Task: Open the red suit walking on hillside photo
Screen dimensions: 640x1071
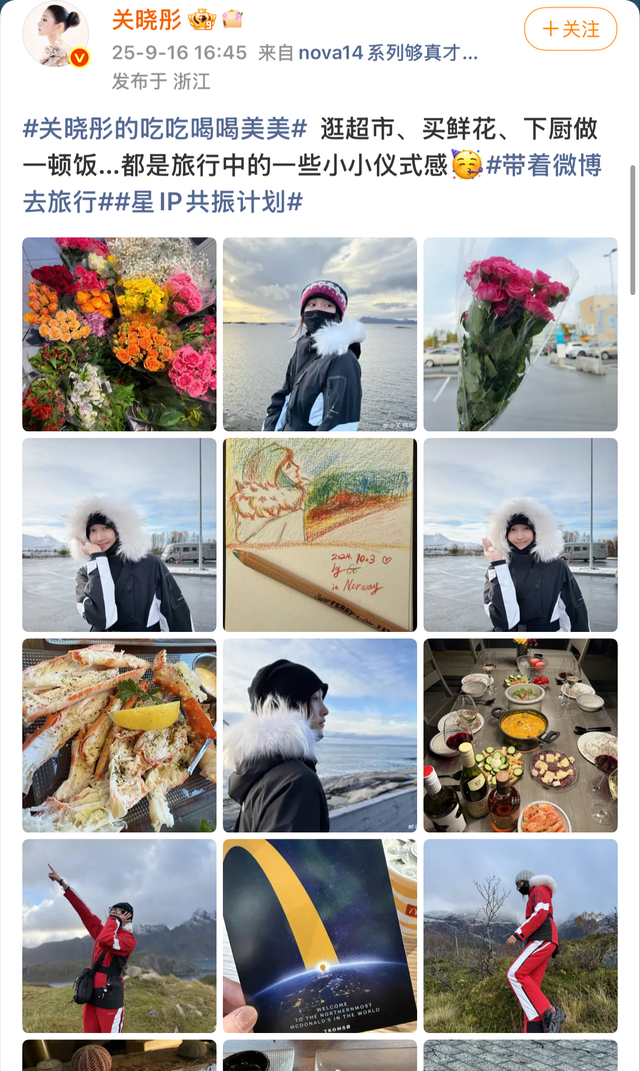Action: [520, 935]
